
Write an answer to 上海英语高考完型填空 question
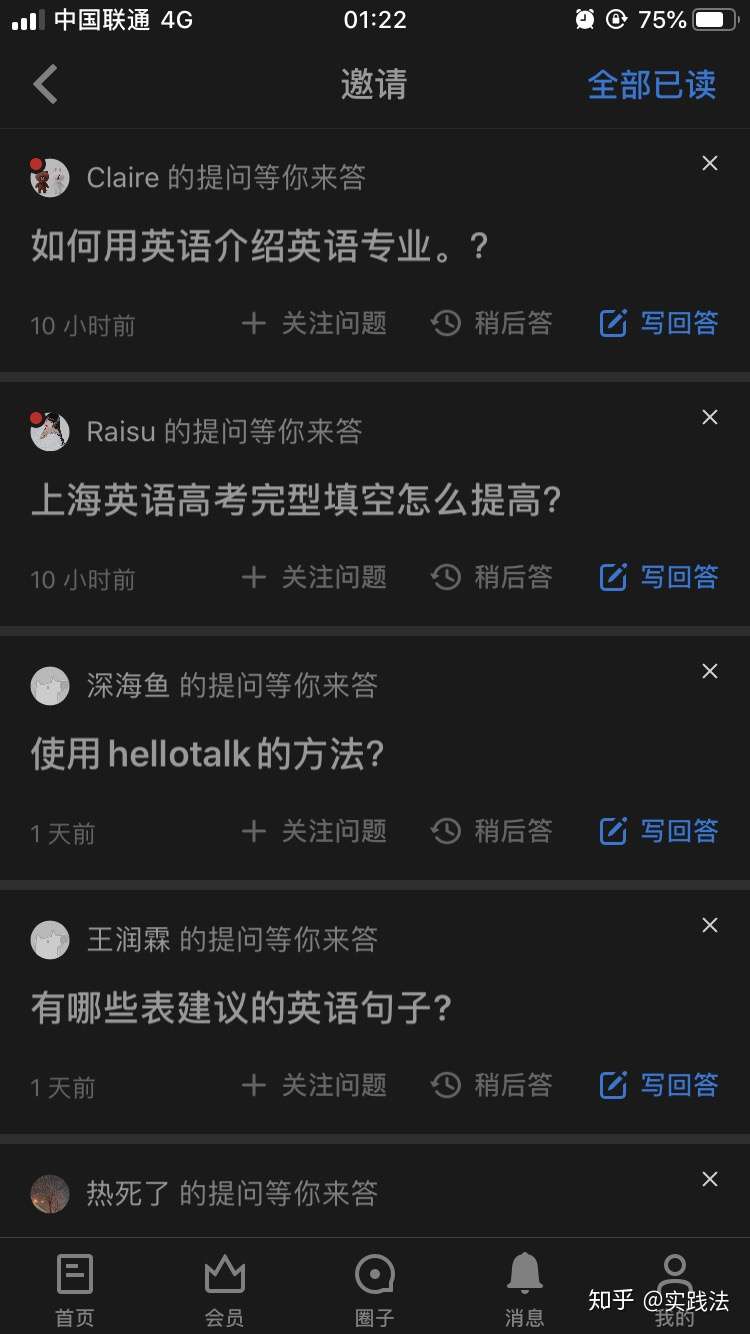pyautogui.click(x=659, y=577)
